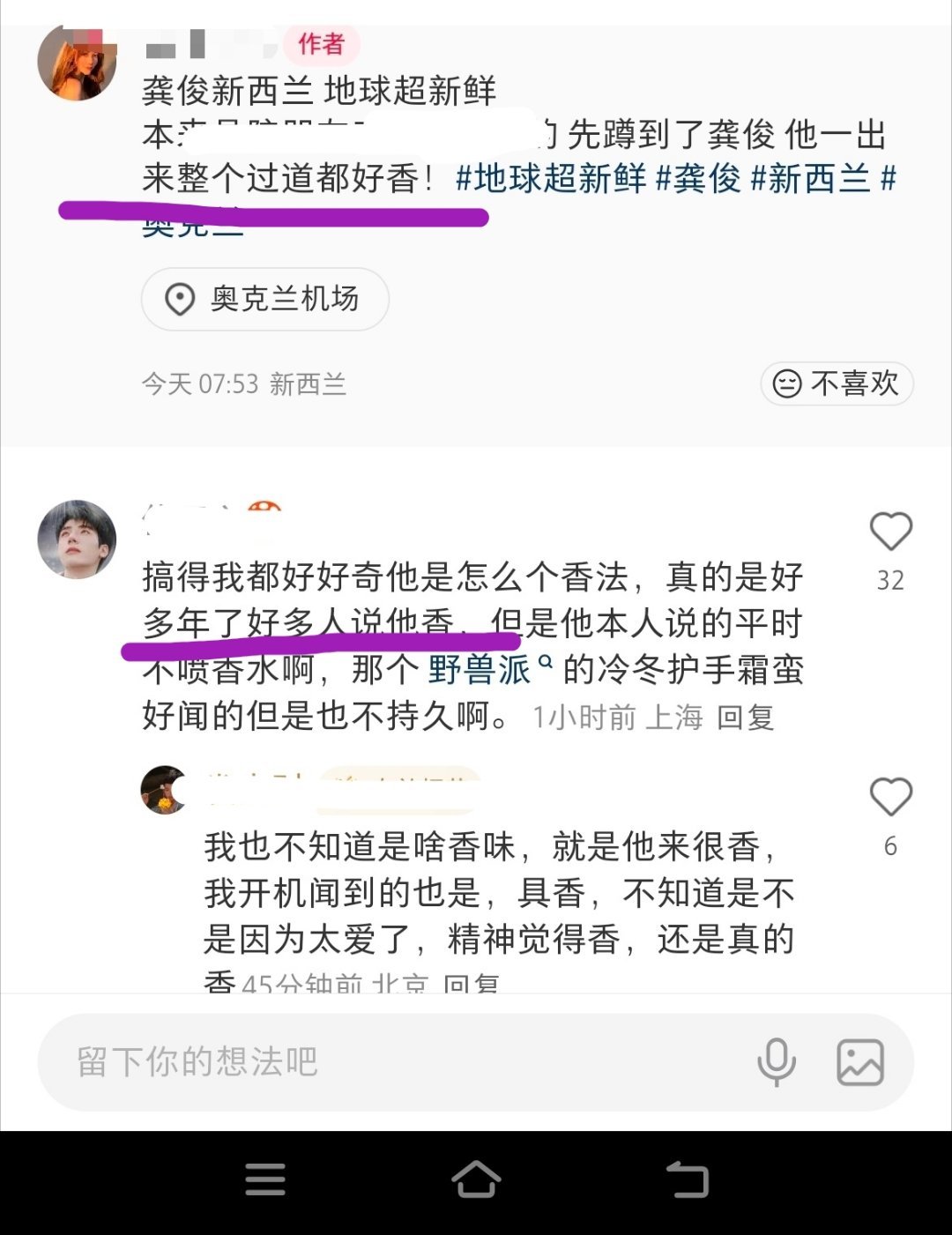Viewport: 952px width, 1235px height.
Task: Tap the neutral-face emoji on 不喜欢 button
Action: [791, 384]
